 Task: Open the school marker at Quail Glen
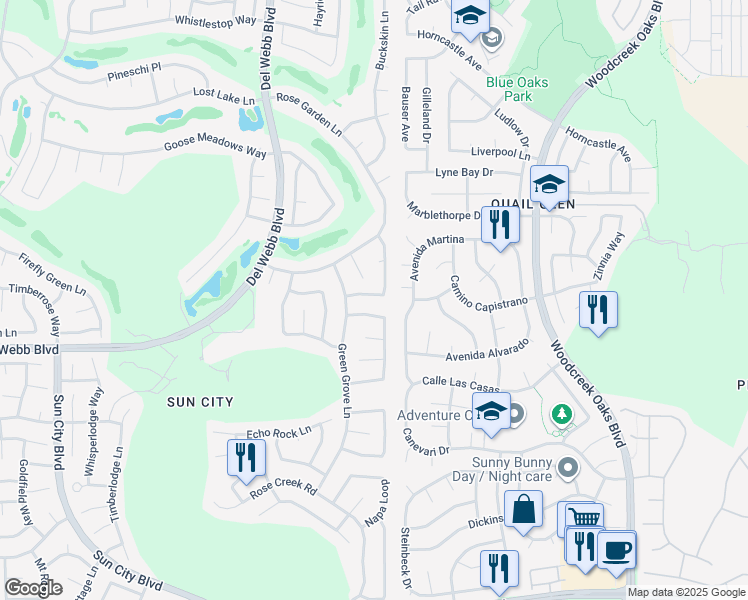pyautogui.click(x=549, y=187)
